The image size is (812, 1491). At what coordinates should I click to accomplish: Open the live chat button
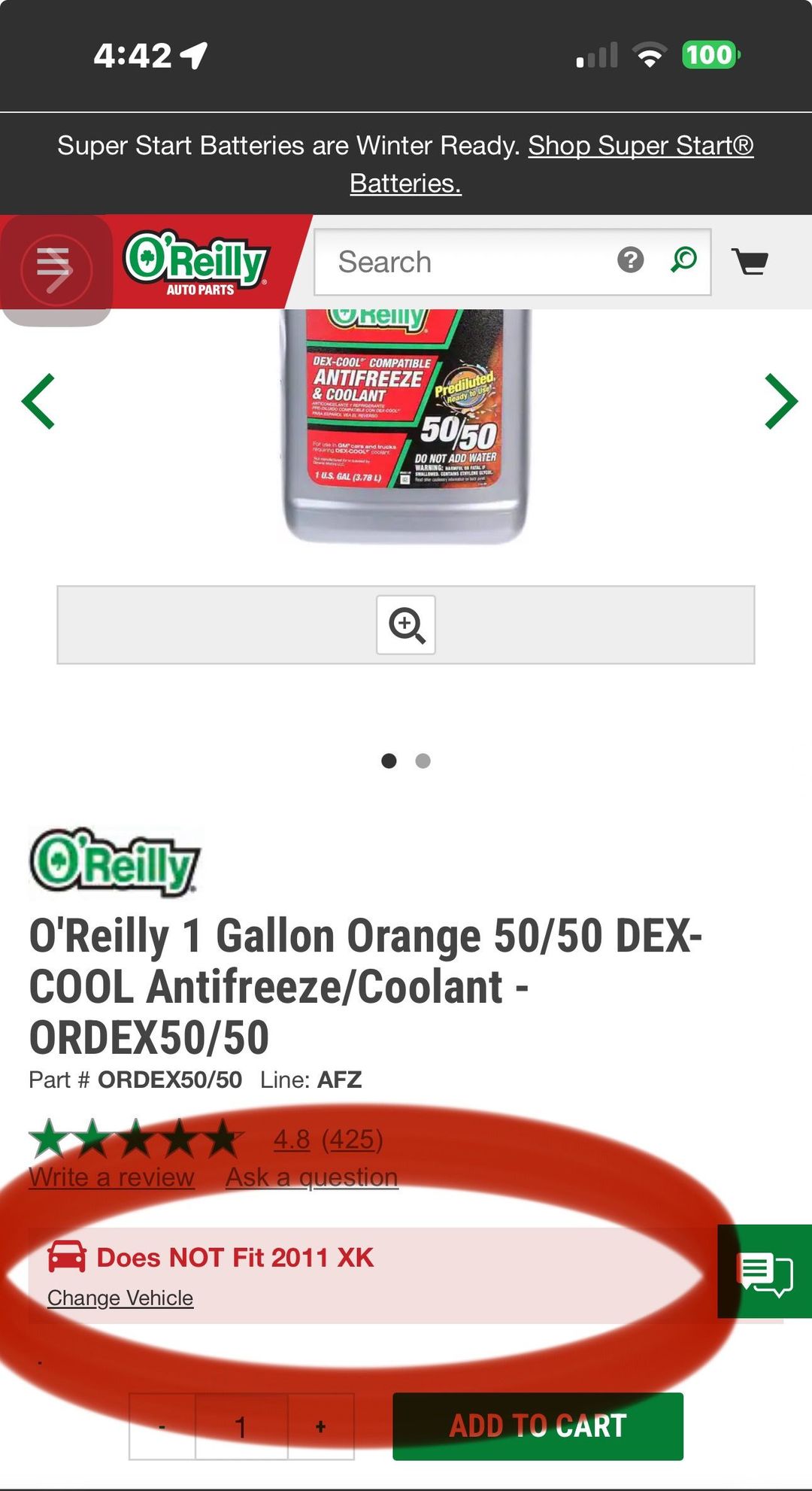coord(765,1272)
